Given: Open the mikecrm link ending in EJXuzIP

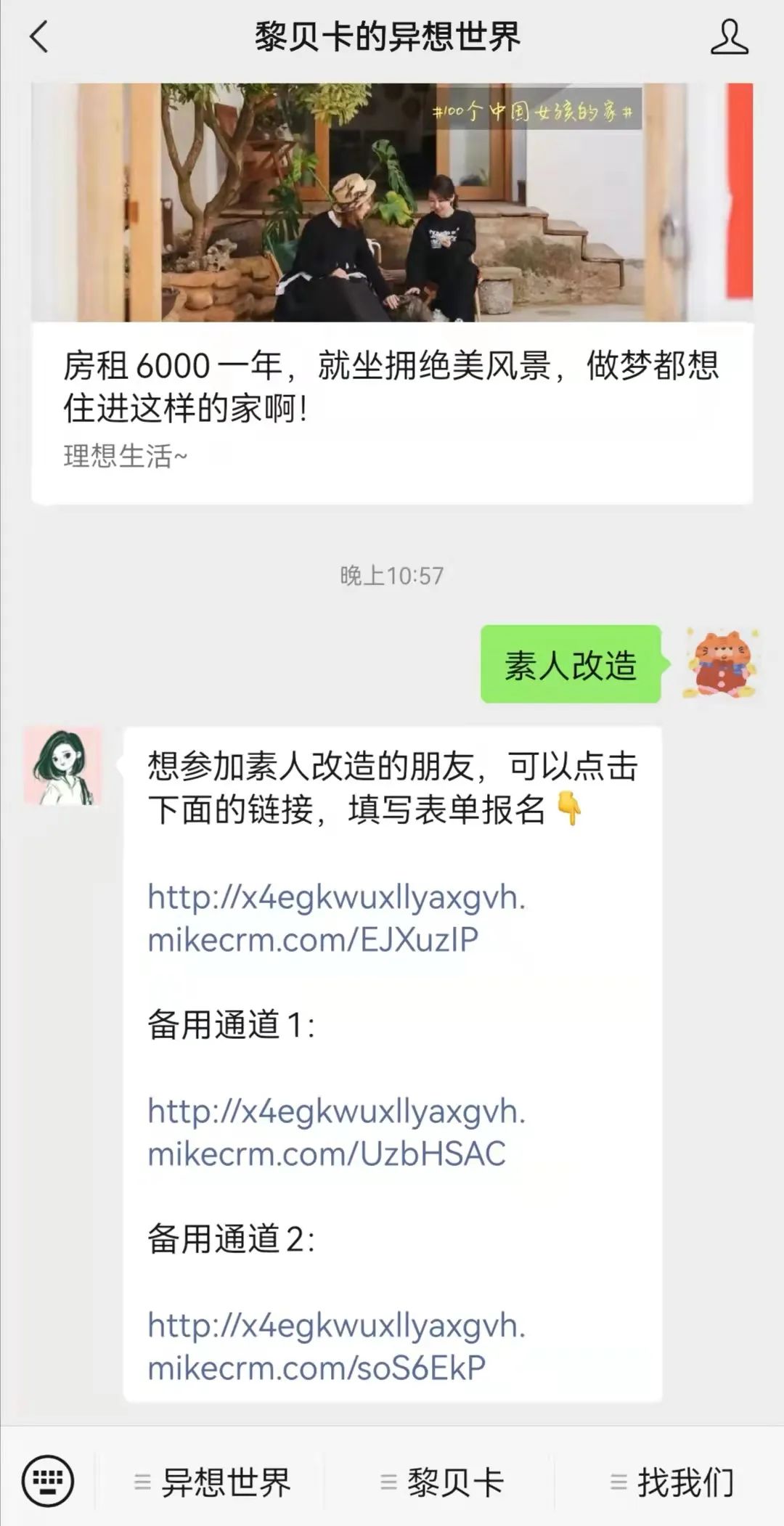Looking at the screenshot, I should (x=336, y=918).
